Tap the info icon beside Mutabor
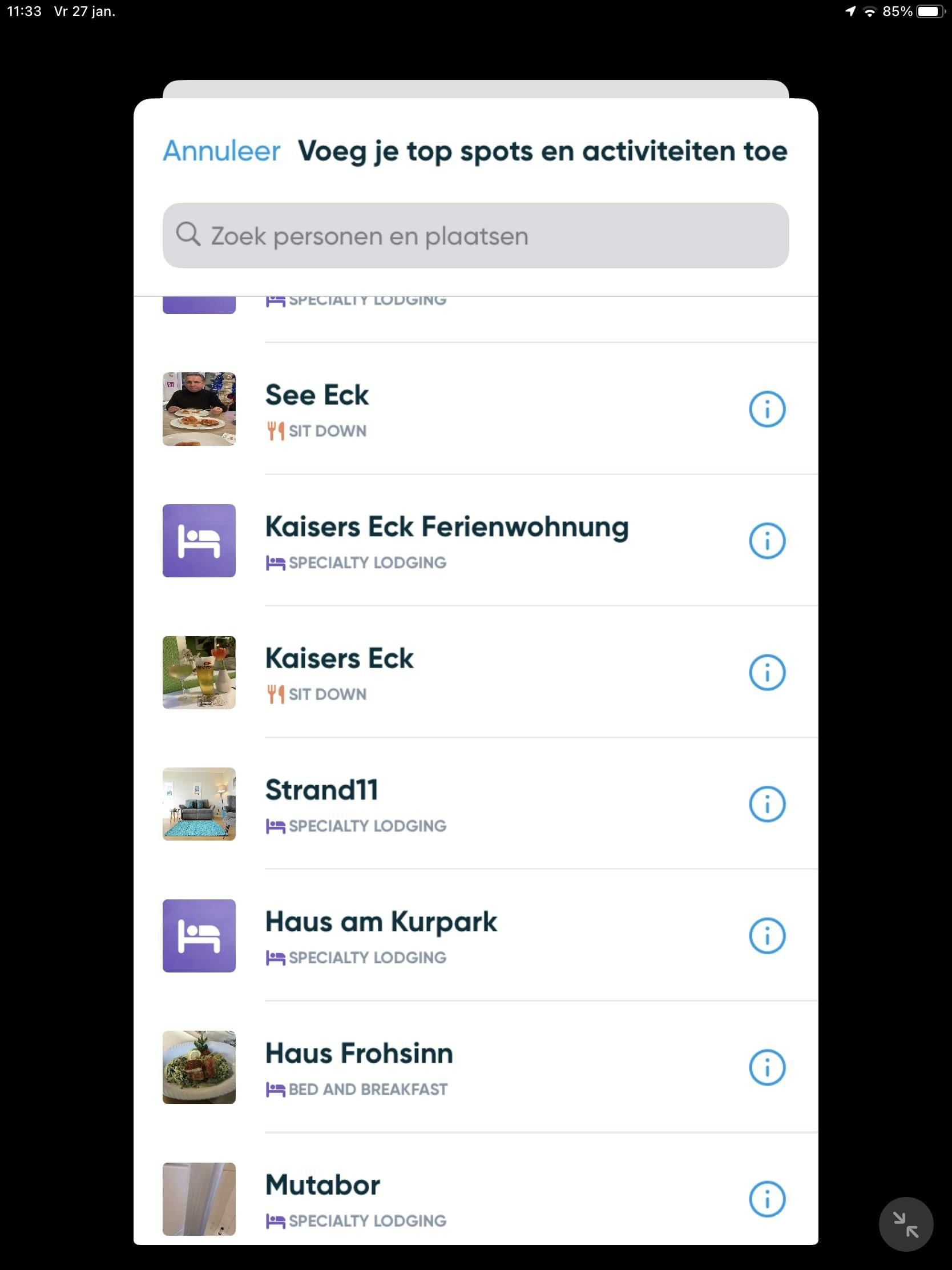Screen dimensions: 952x1270 click(768, 1199)
